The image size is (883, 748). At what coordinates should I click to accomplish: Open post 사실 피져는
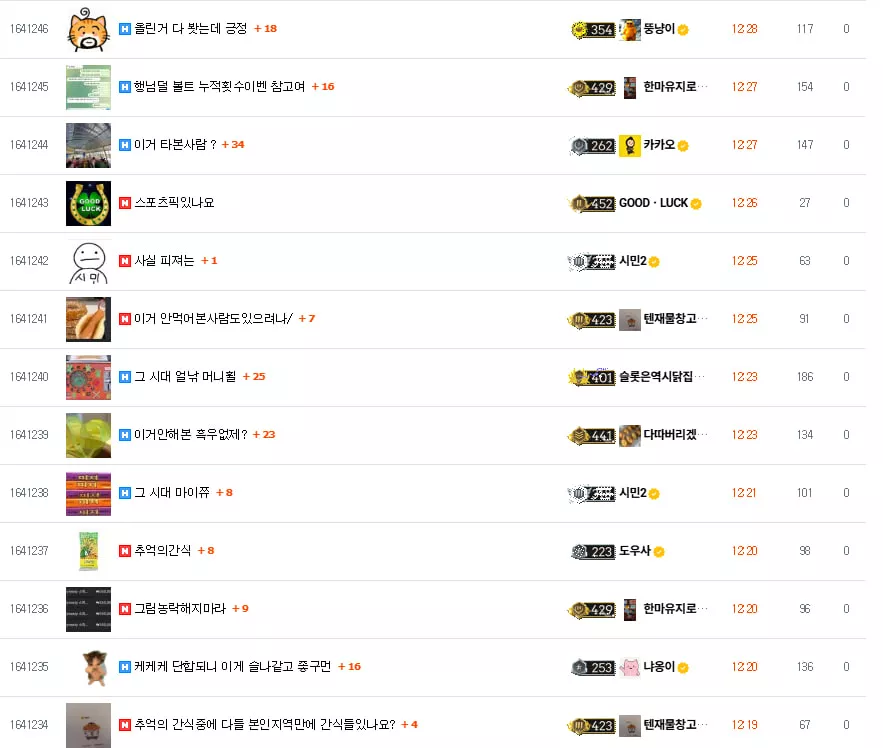(164, 261)
